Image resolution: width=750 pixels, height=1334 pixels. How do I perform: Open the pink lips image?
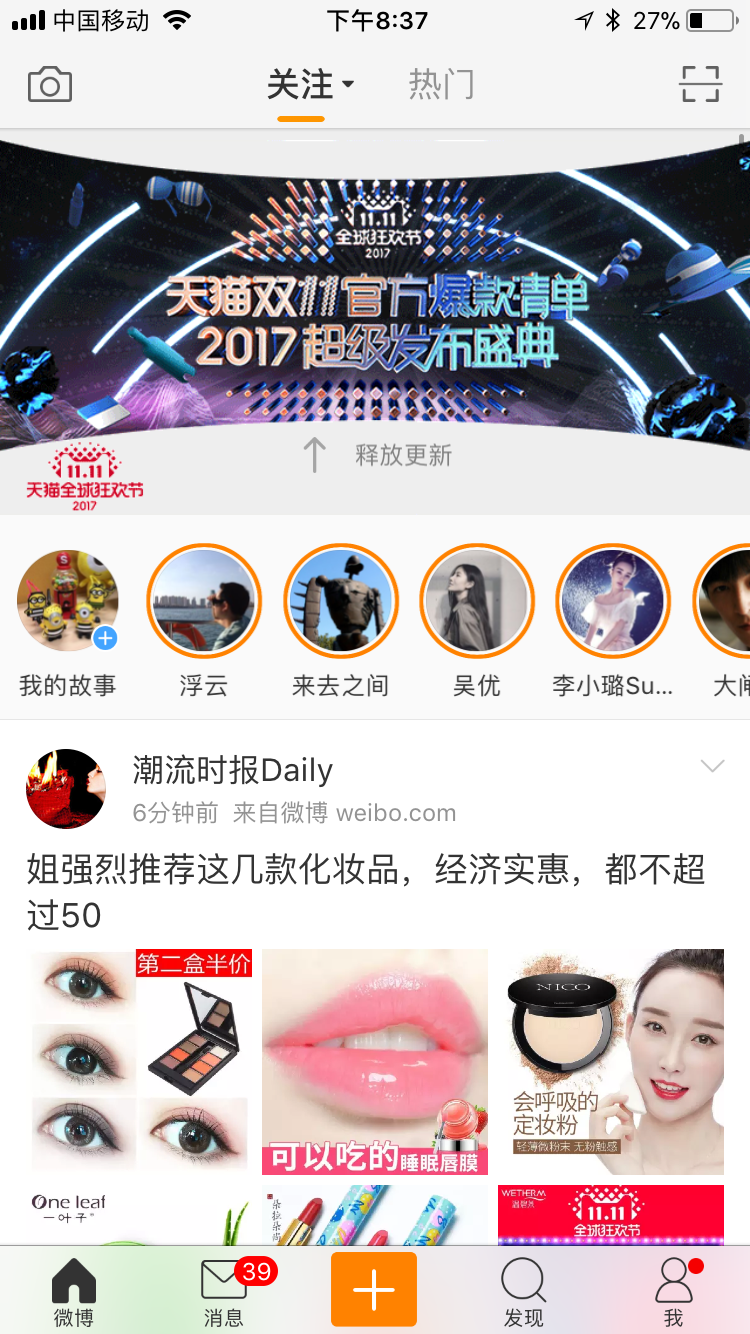click(375, 1061)
